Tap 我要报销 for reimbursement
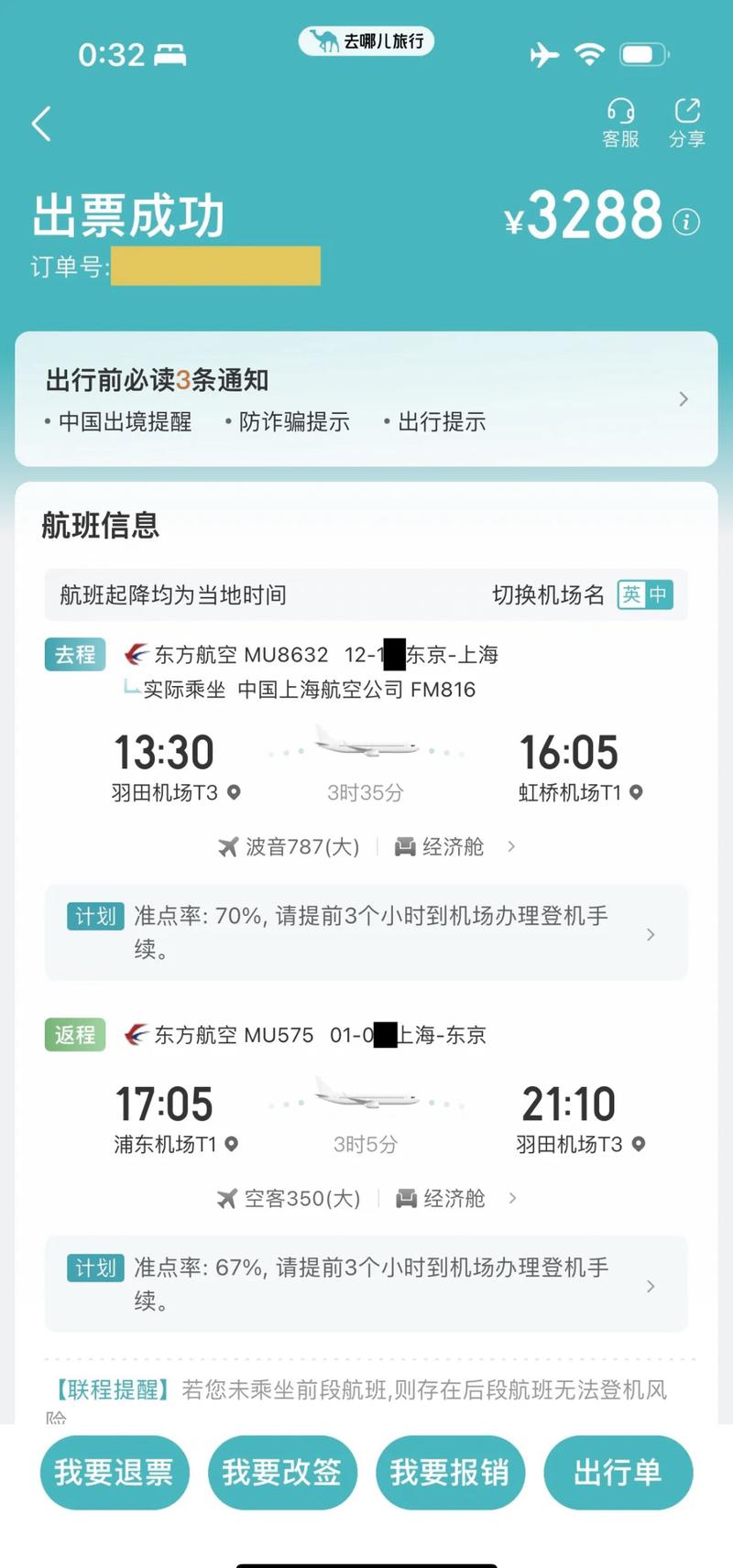The image size is (733, 1568). (x=450, y=1473)
